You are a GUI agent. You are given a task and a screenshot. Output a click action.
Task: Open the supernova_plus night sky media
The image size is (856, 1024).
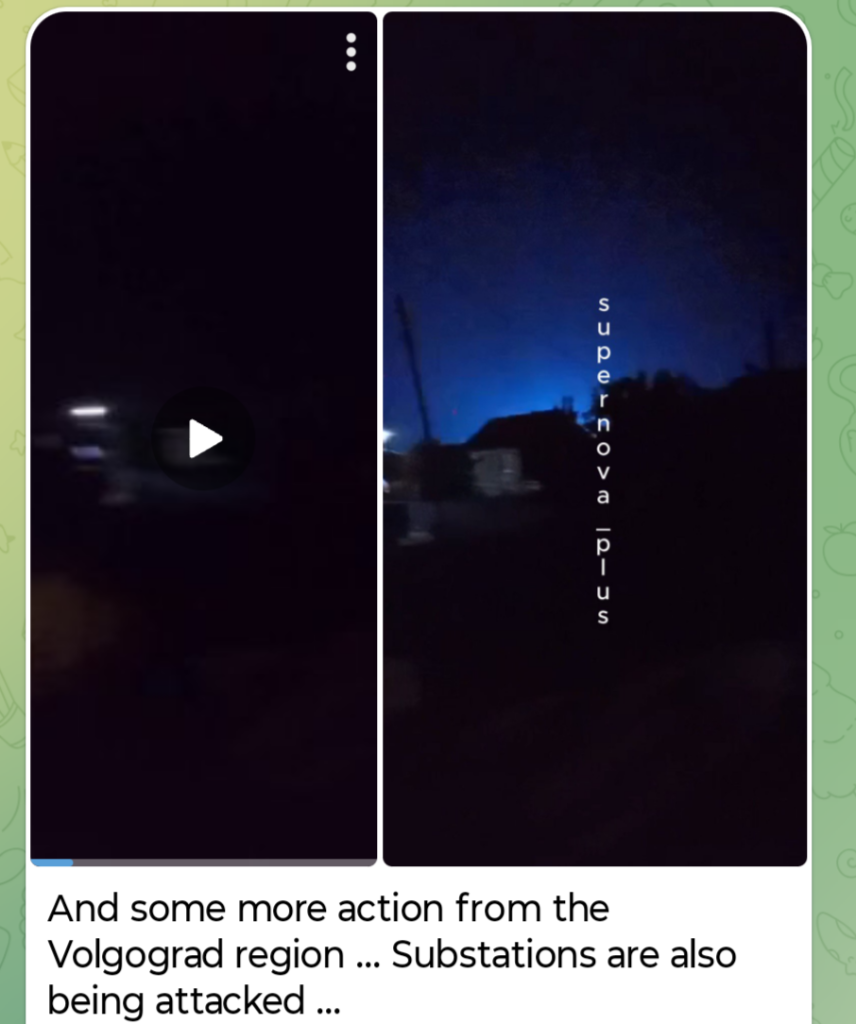coord(595,438)
